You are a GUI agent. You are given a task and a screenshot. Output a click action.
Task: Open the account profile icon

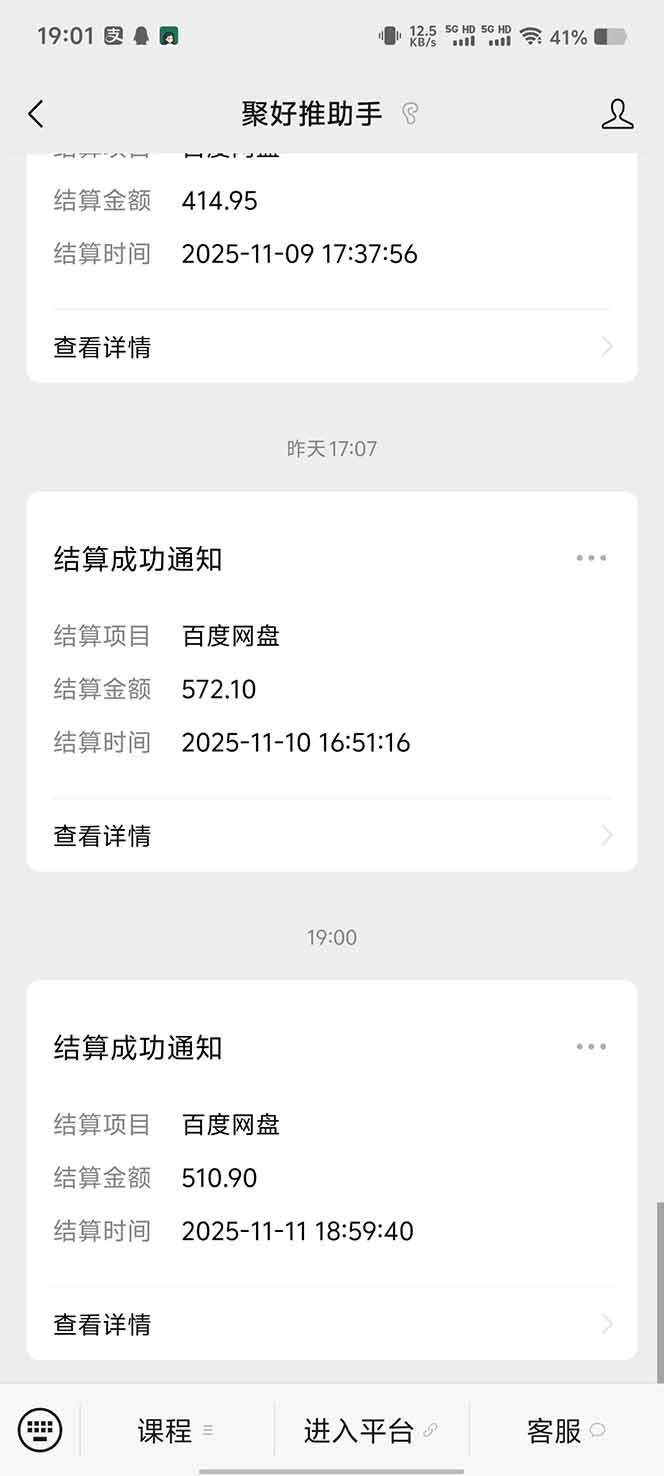pos(617,114)
